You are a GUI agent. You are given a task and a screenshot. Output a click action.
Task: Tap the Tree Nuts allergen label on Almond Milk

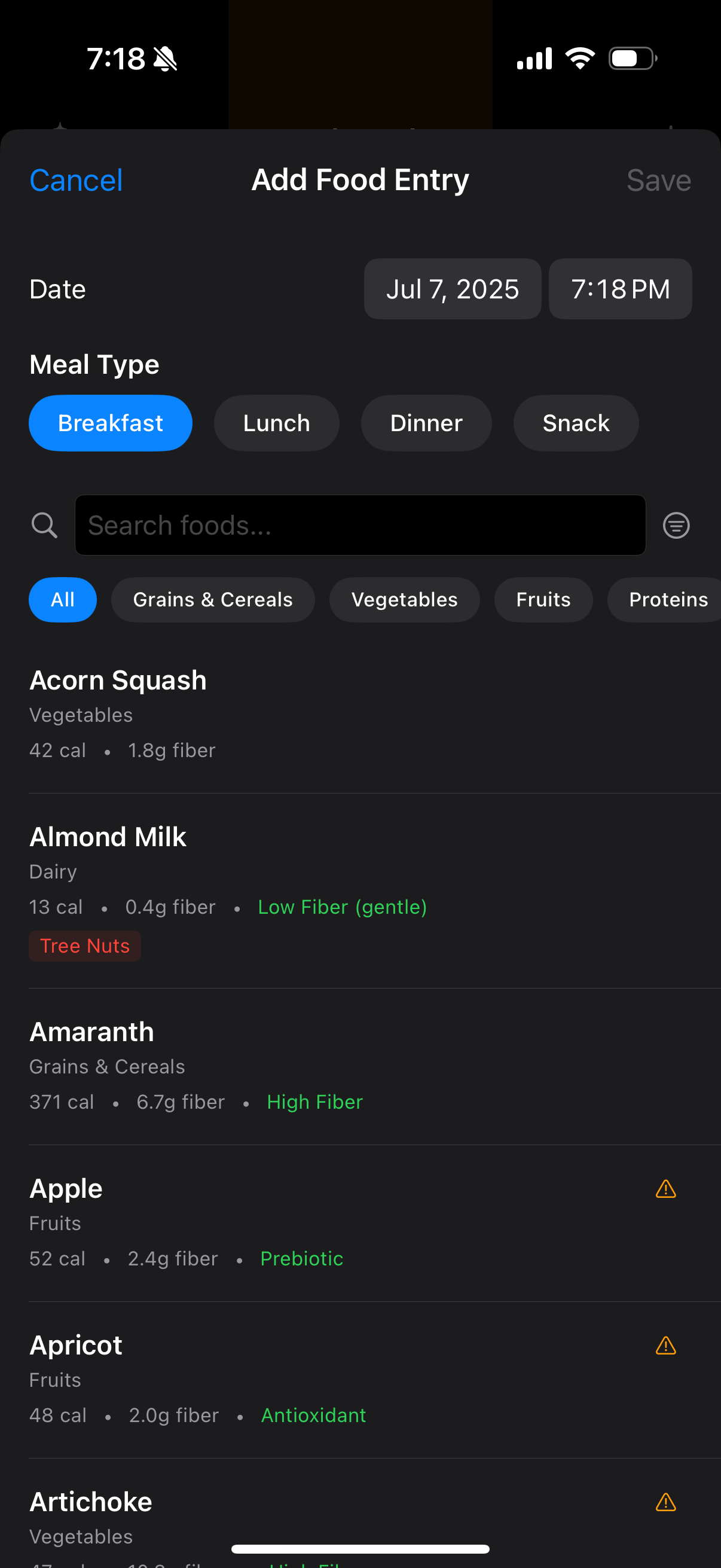tap(84, 945)
